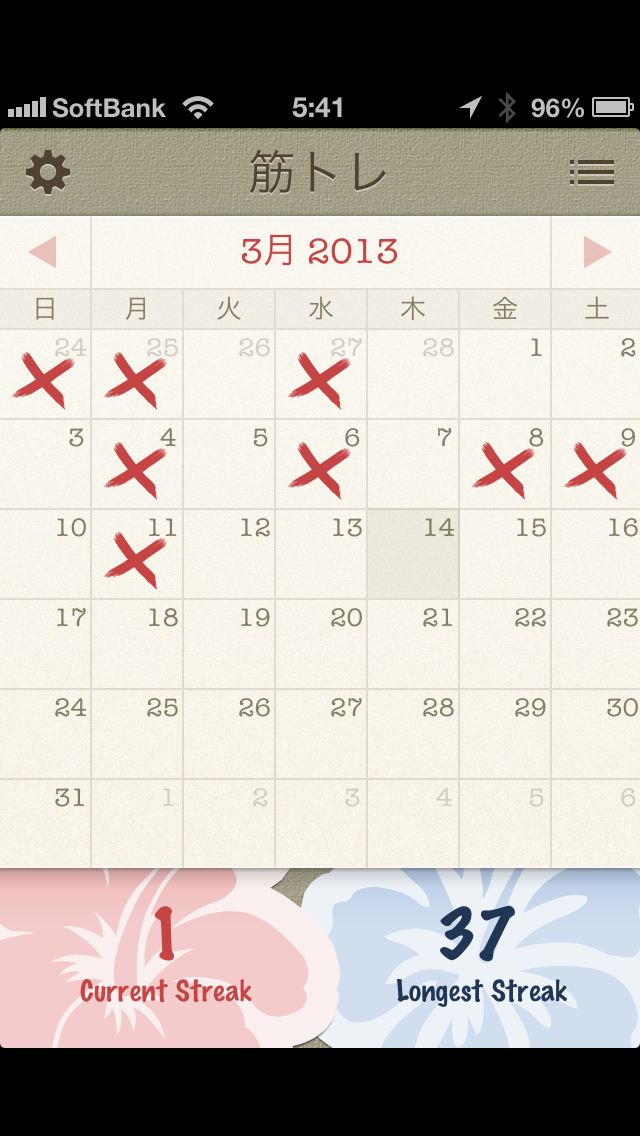Tap March 11 to toggle its mark

[x=137, y=555]
